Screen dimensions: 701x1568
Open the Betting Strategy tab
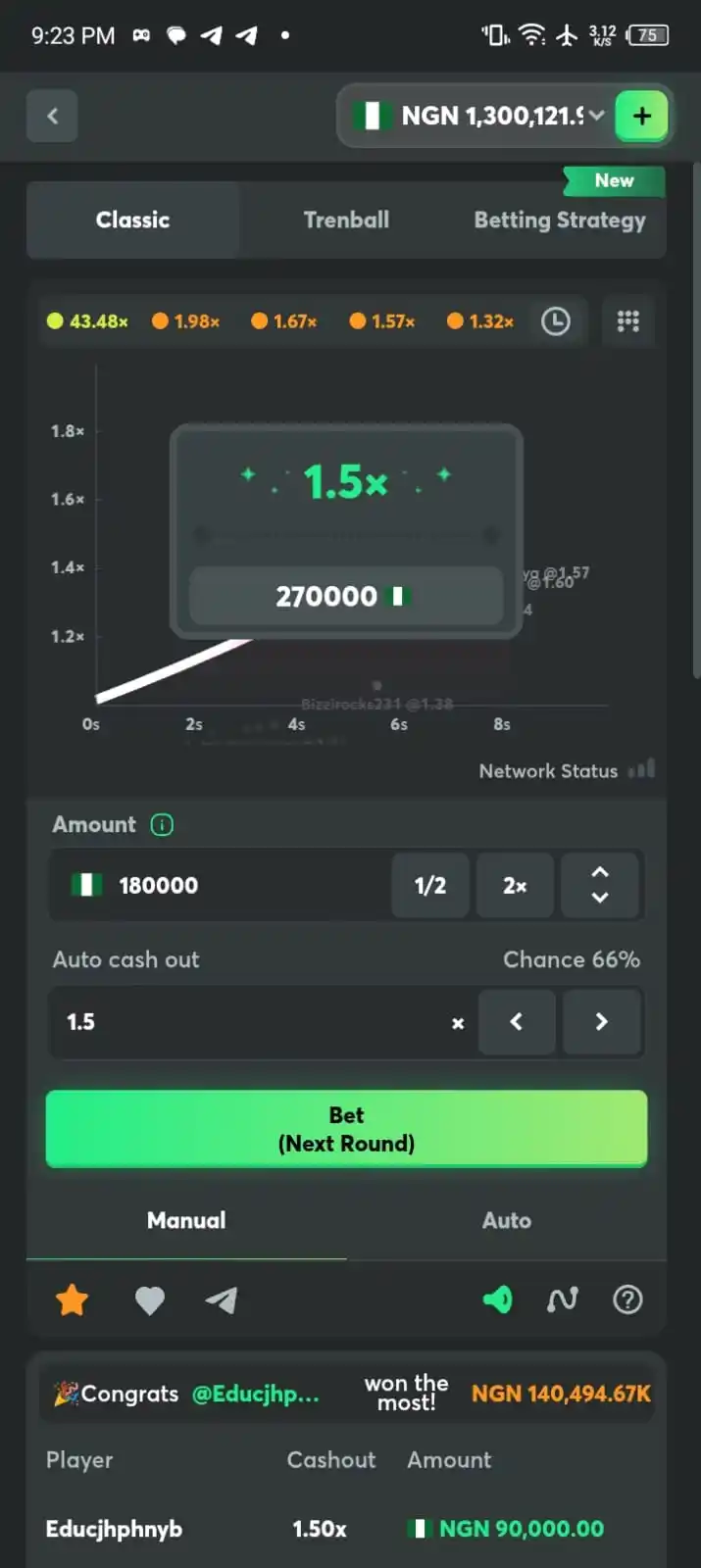560,220
